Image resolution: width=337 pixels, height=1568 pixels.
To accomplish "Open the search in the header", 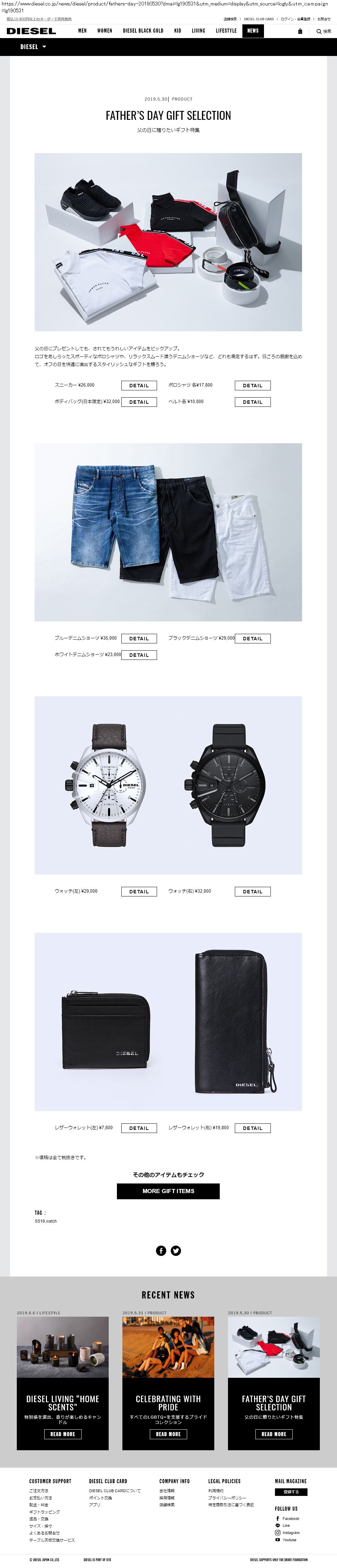I will click(324, 31).
